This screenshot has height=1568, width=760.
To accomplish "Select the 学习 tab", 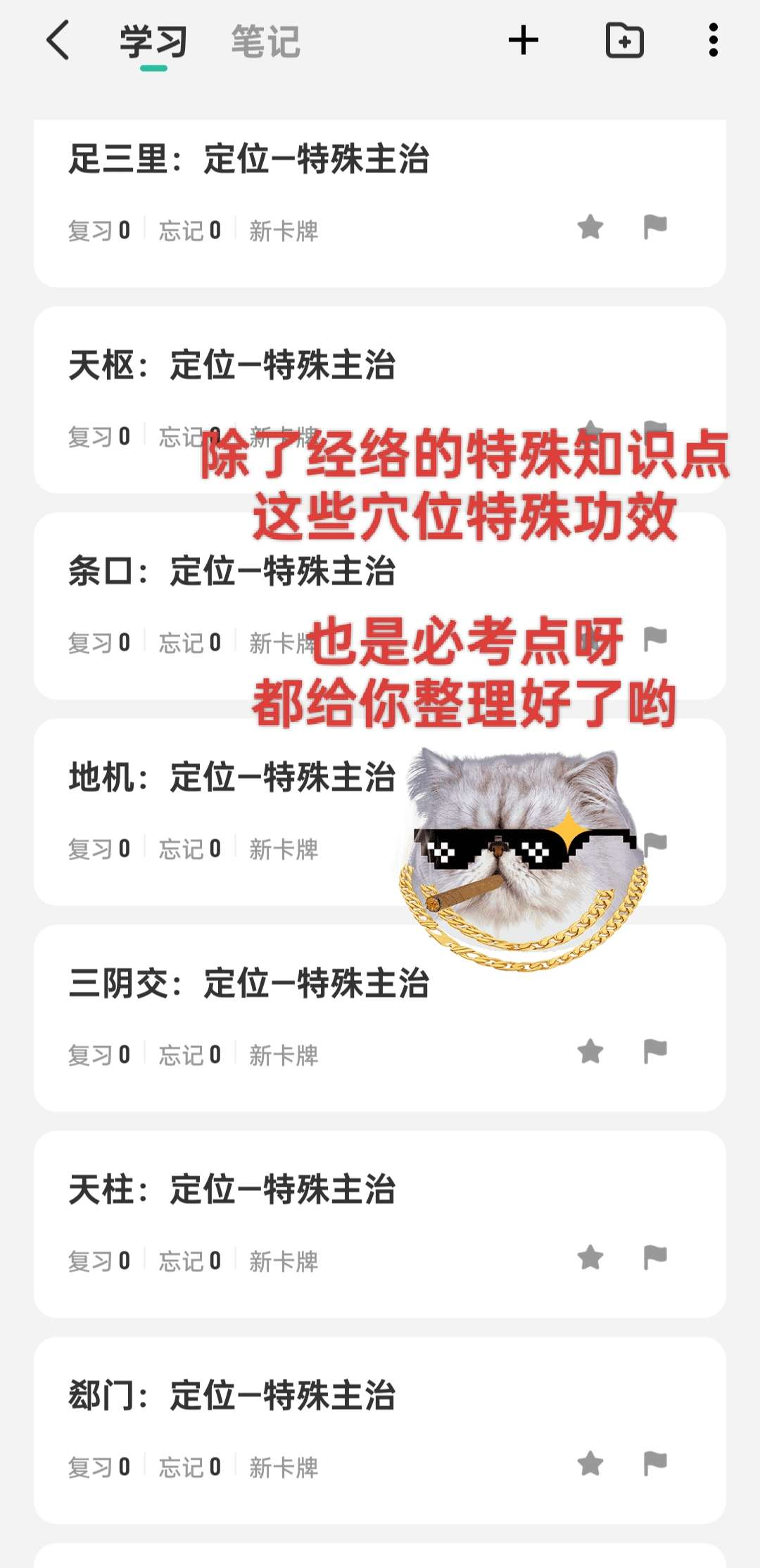I will (x=153, y=42).
